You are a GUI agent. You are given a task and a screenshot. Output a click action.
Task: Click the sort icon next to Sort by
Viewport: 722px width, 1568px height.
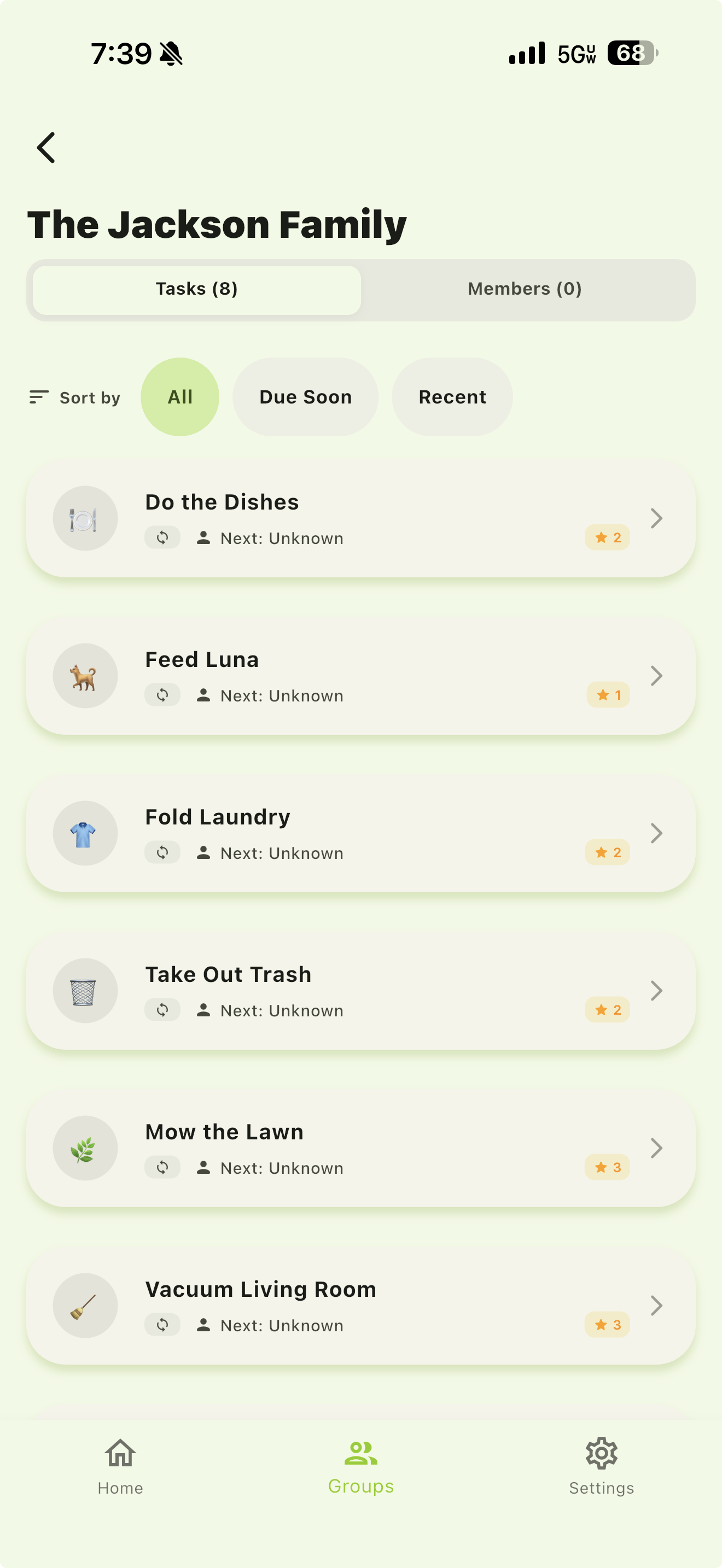point(38,396)
